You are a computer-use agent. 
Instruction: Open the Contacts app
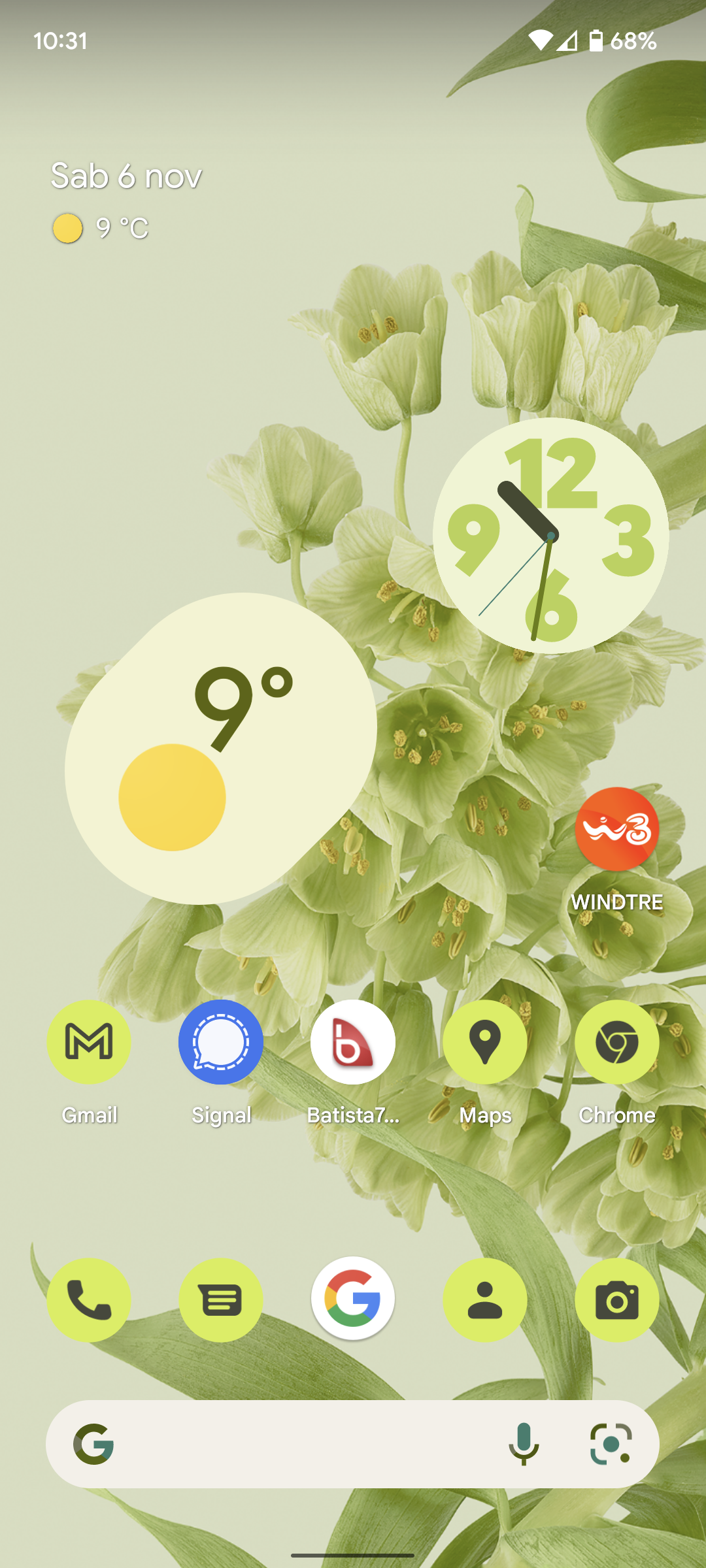point(485,1300)
